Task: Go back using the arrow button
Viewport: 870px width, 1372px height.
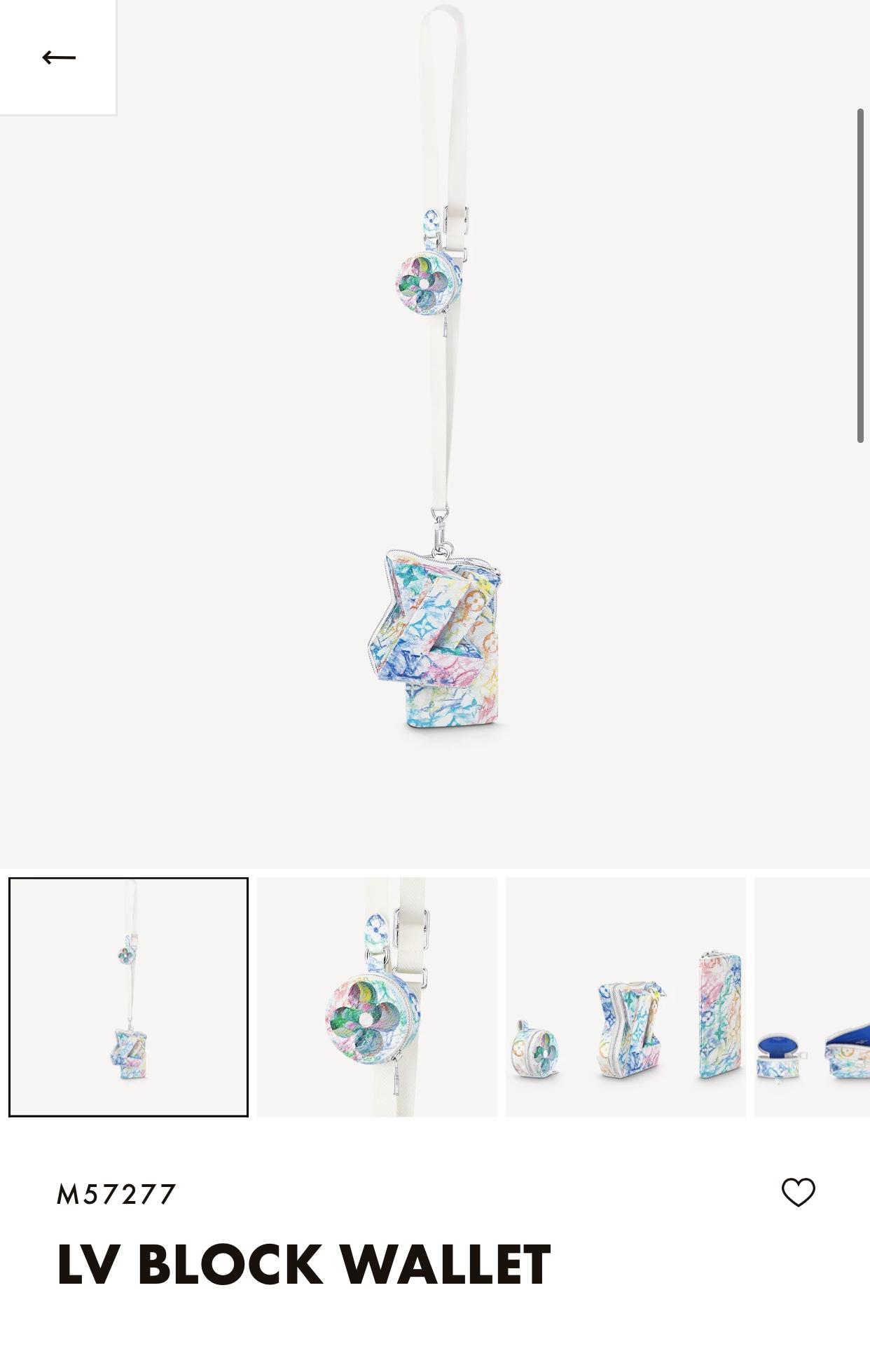Action: click(x=58, y=57)
